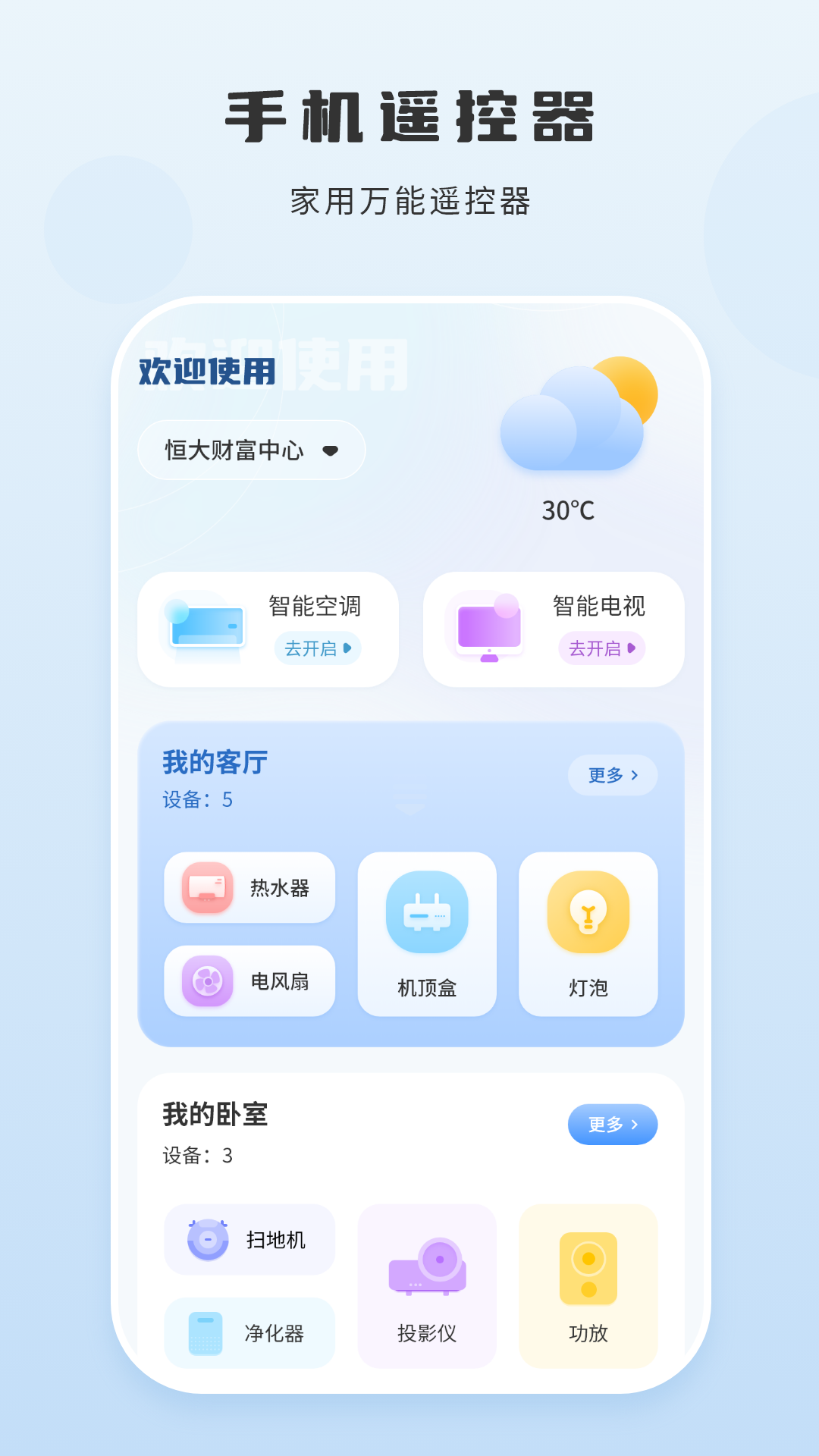Tap the 智能电视 smart TV icon

pyautogui.click(x=488, y=628)
